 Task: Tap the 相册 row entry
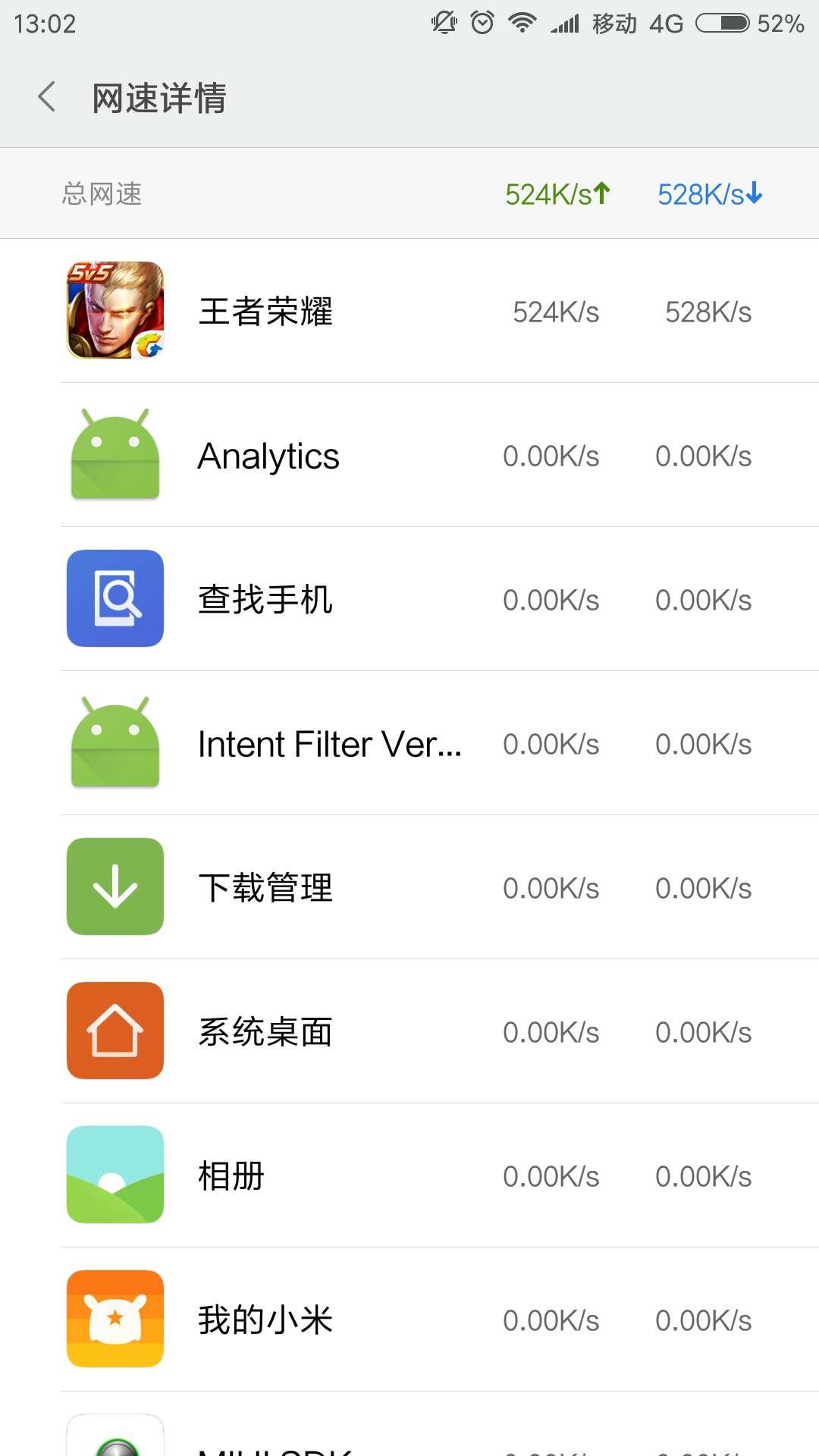coord(409,1175)
